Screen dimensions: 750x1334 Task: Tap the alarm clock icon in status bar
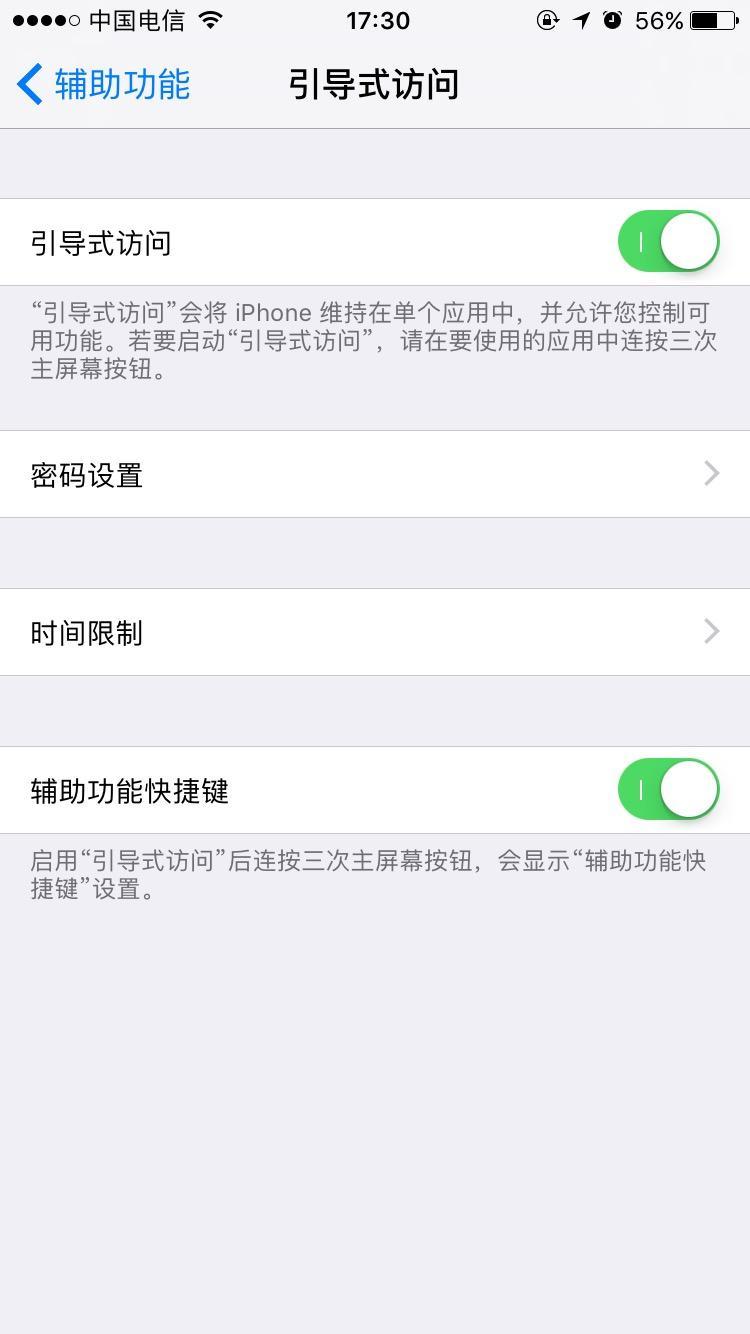click(x=614, y=18)
